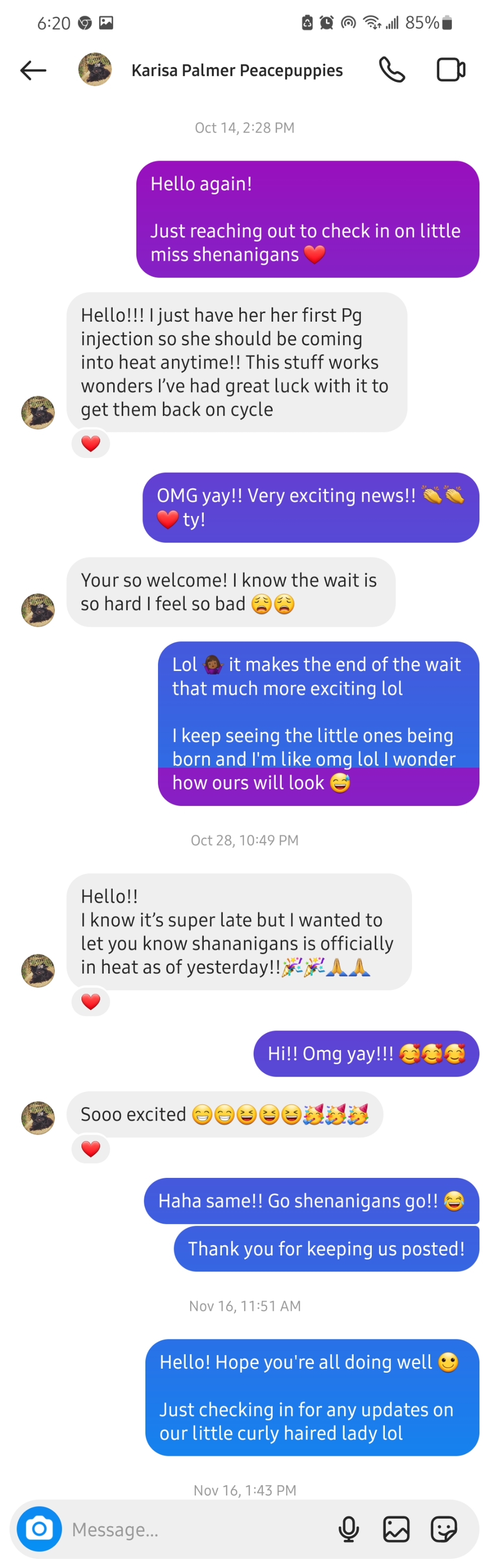Go back to the messages list

point(33,70)
